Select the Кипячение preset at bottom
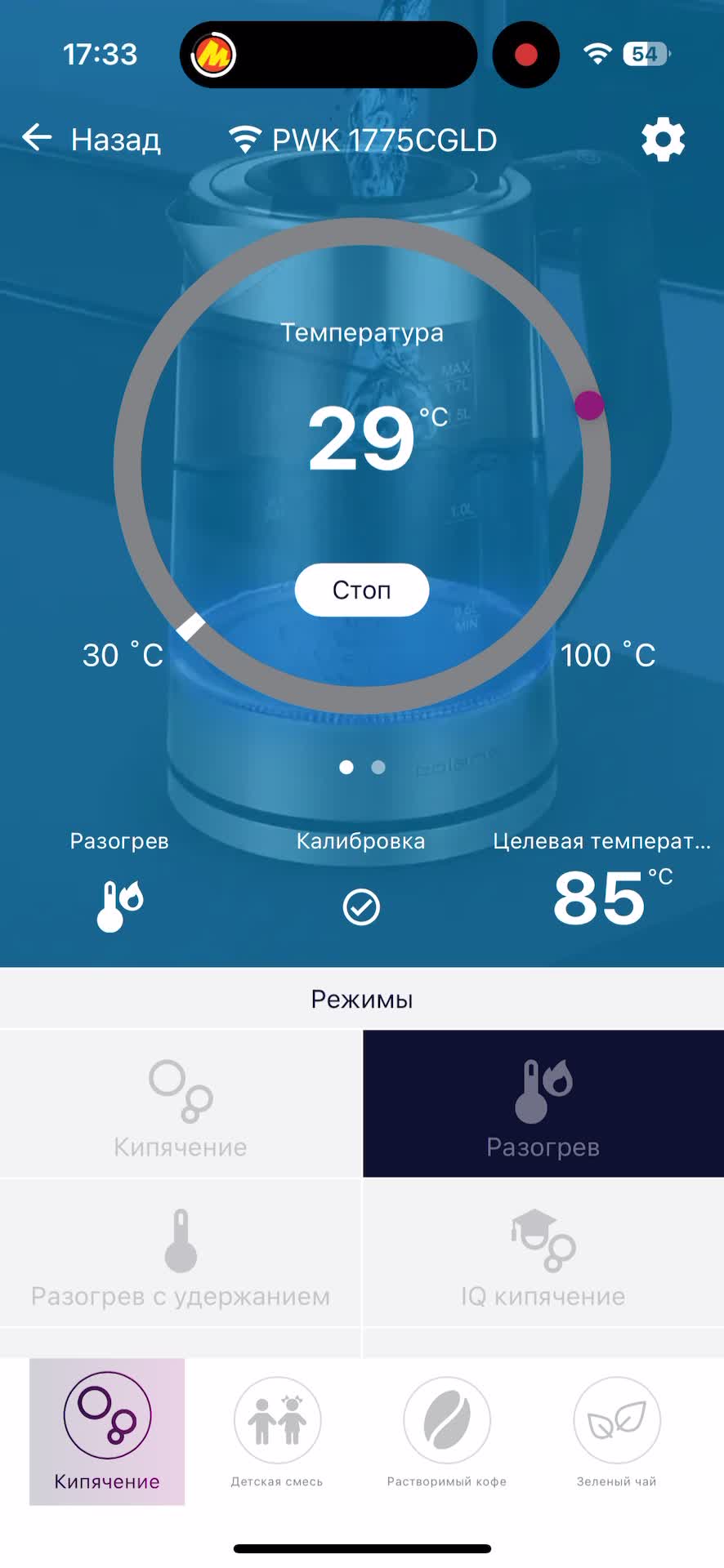This screenshot has width=724, height=1568. [107, 1432]
